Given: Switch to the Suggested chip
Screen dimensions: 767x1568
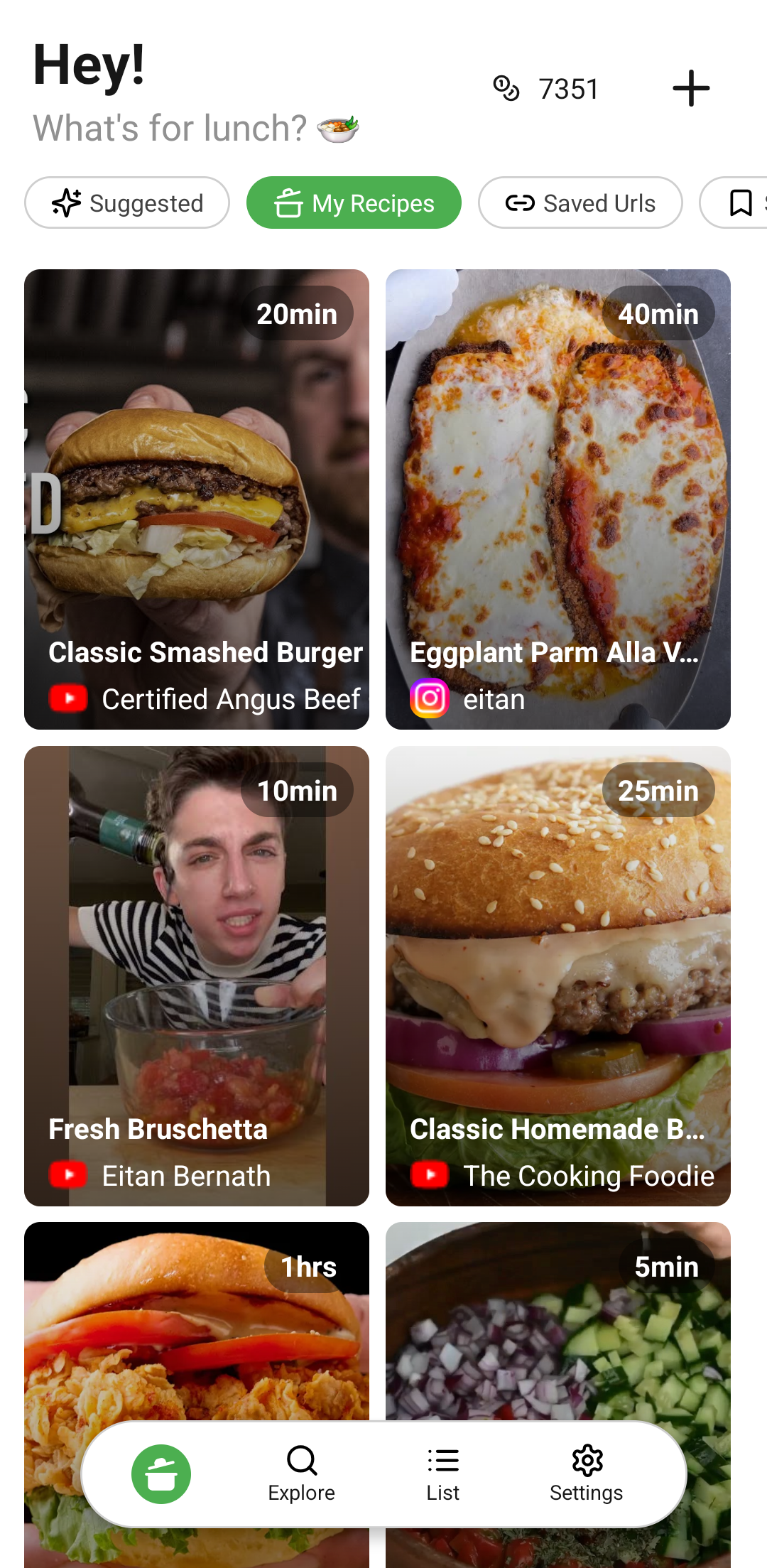Looking at the screenshot, I should point(127,203).
